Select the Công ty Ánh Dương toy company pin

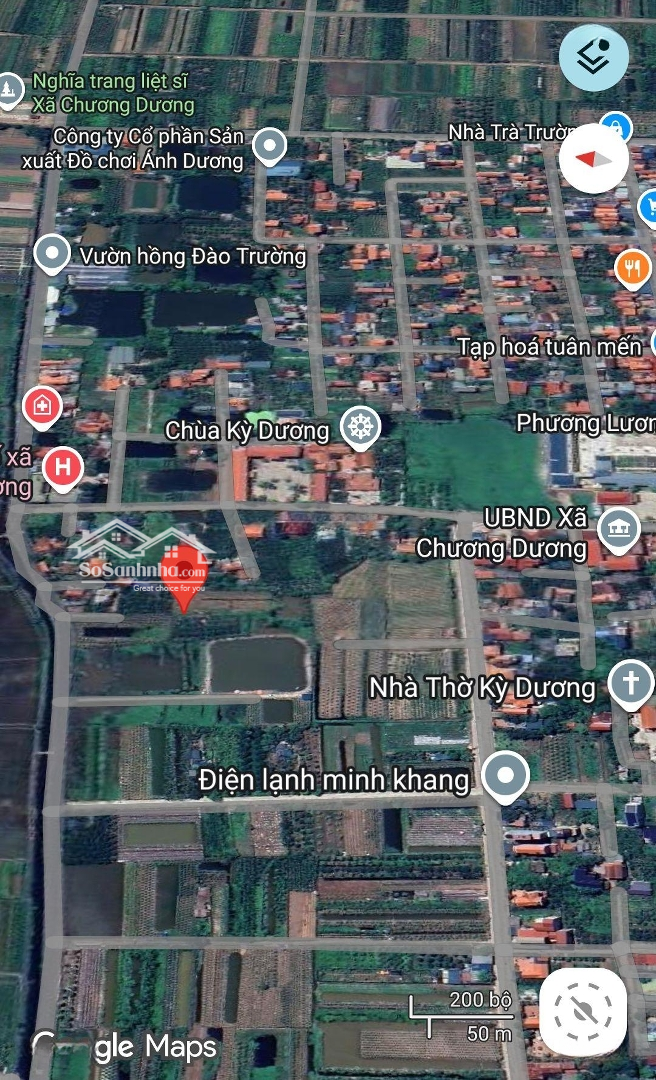(x=270, y=147)
